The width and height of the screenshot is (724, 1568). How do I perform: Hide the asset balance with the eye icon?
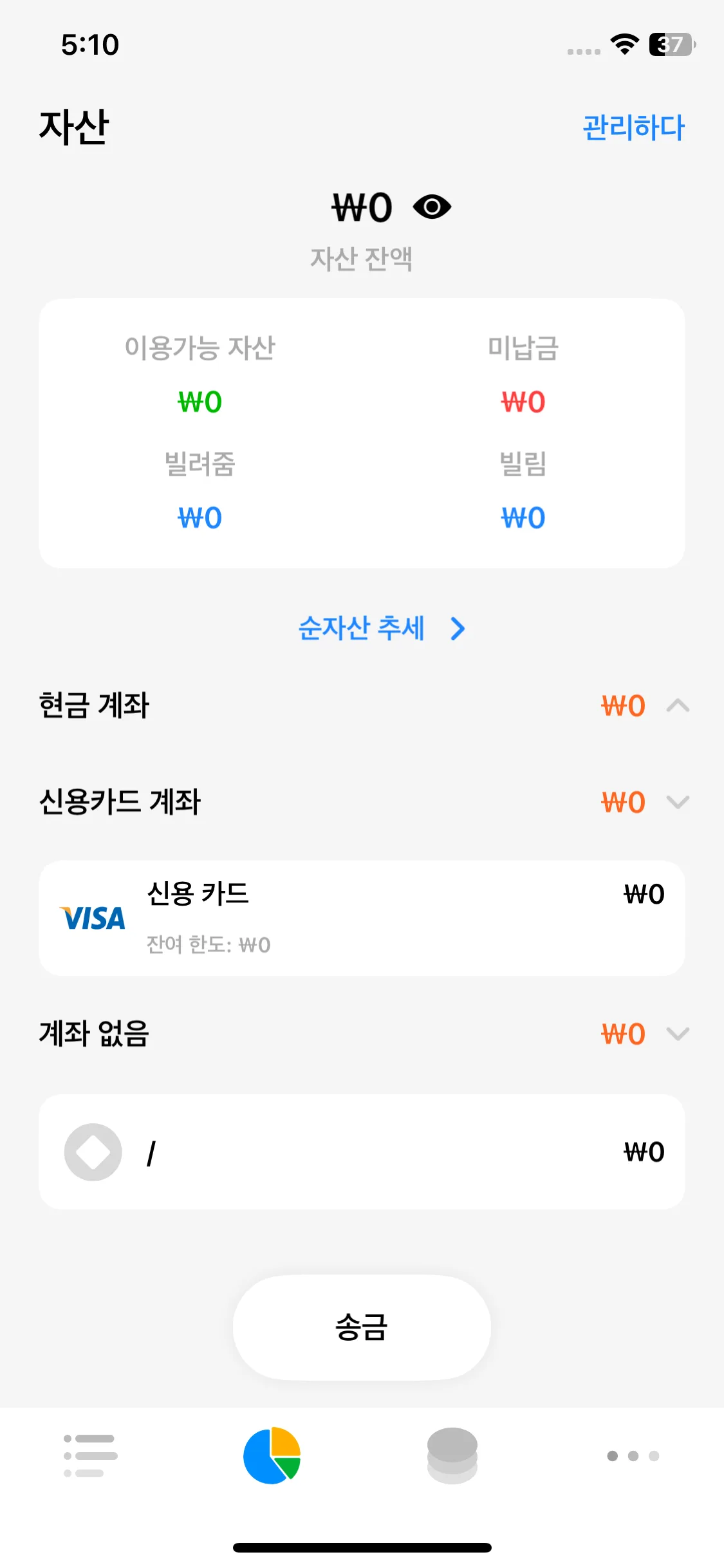point(432,207)
